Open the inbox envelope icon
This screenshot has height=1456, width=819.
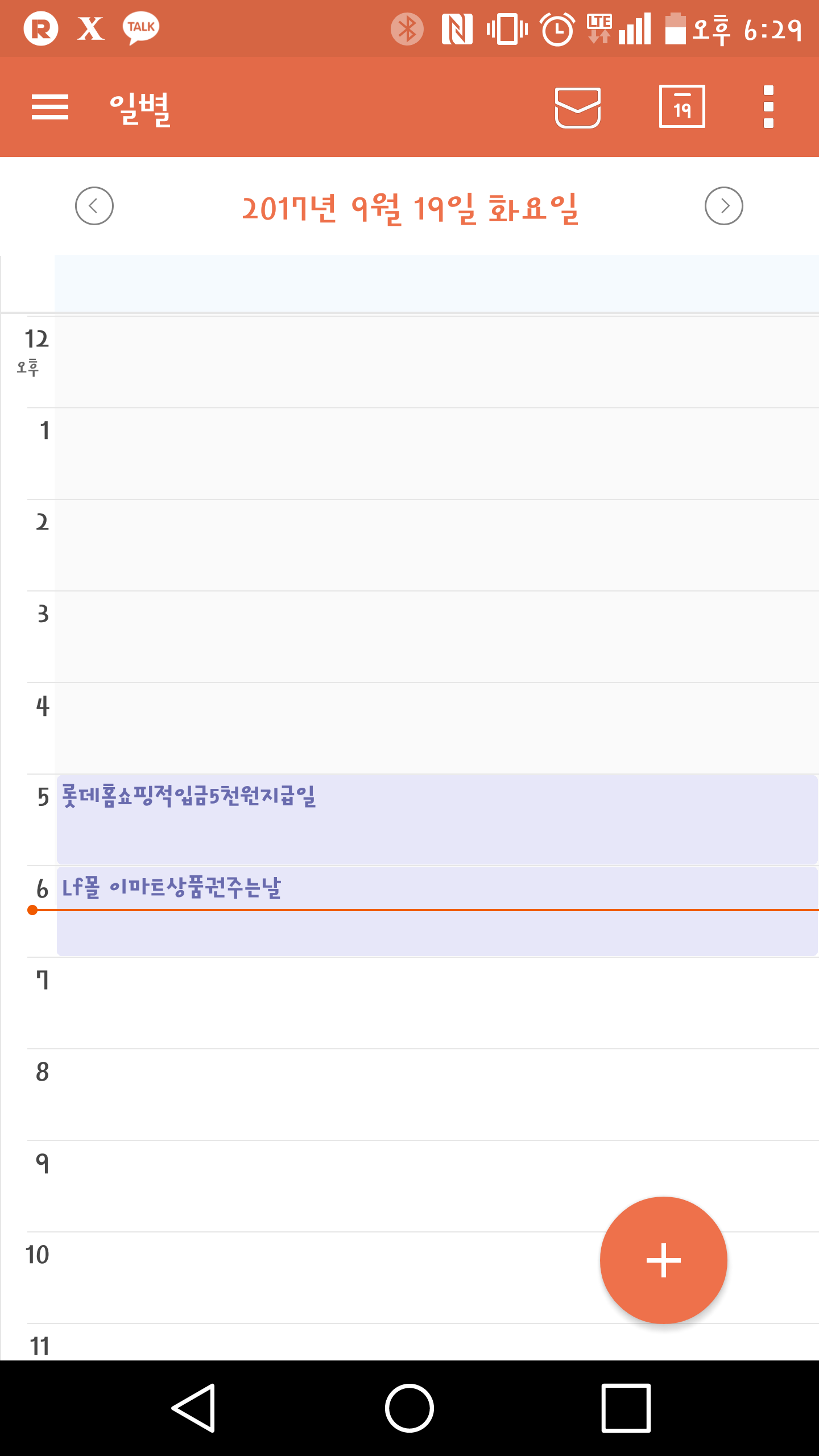(x=577, y=107)
